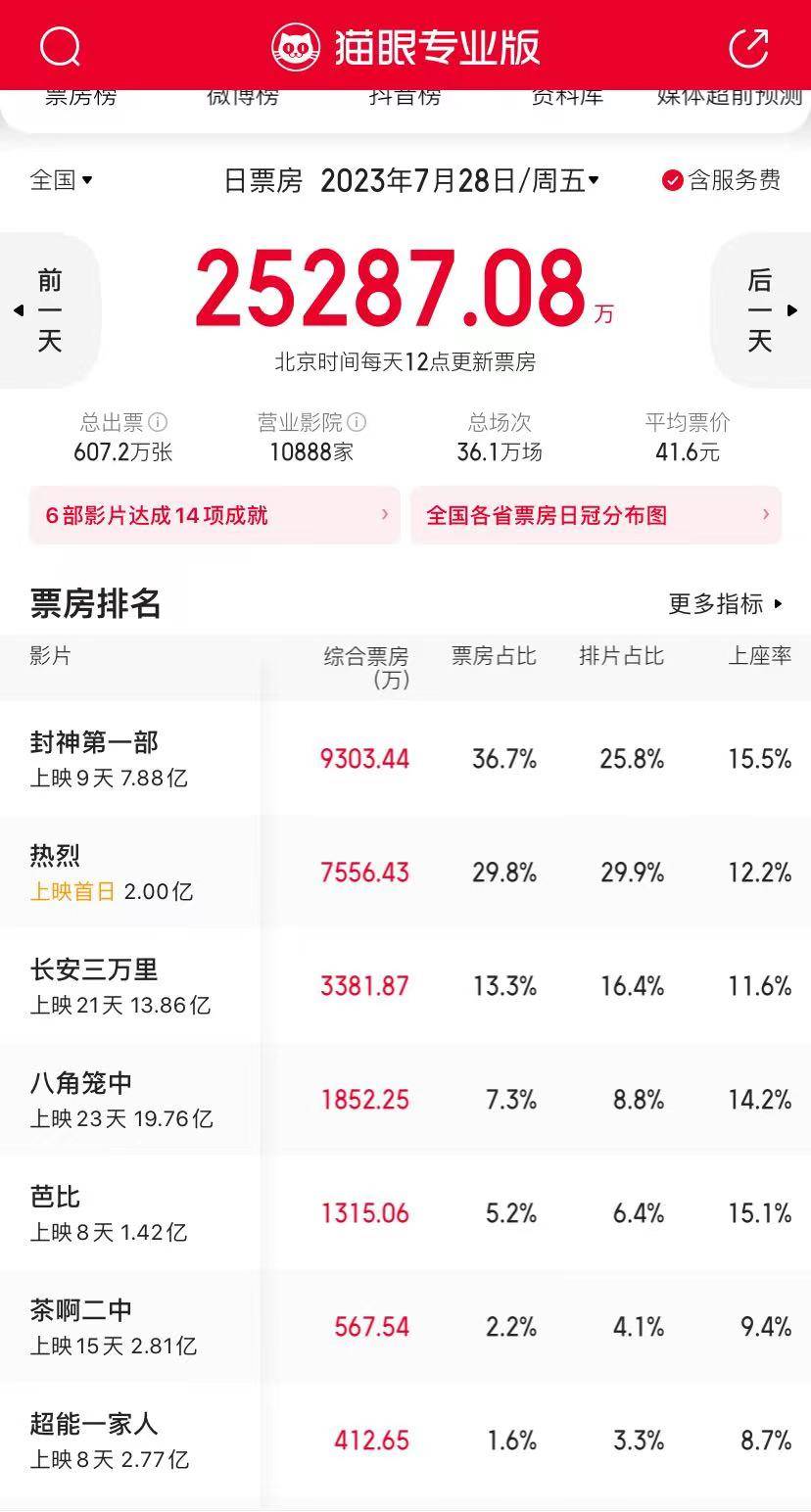The image size is (811, 1512).
Task: Expand 更多指标 options
Action: [725, 604]
